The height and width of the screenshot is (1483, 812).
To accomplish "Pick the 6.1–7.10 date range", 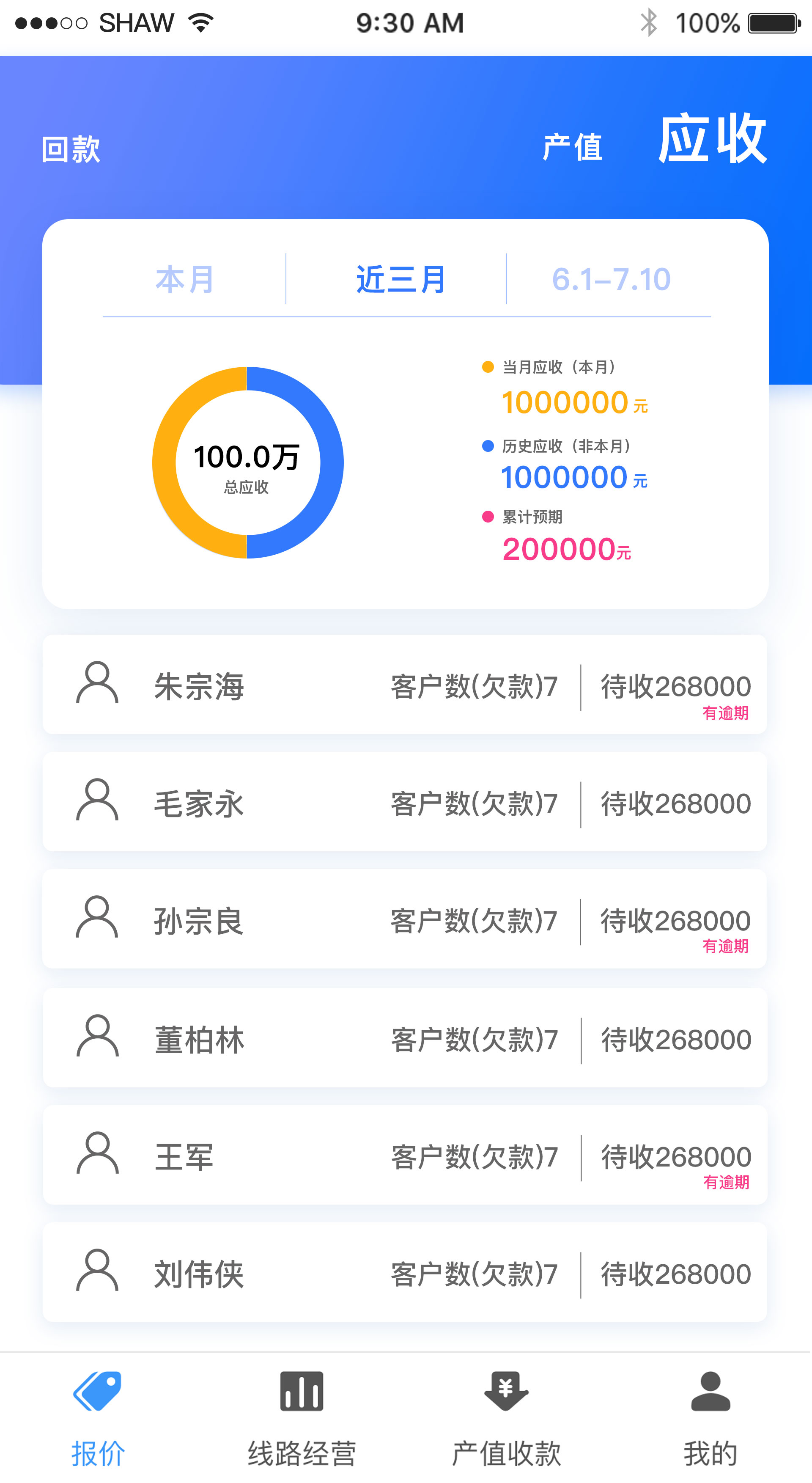I will (x=611, y=280).
